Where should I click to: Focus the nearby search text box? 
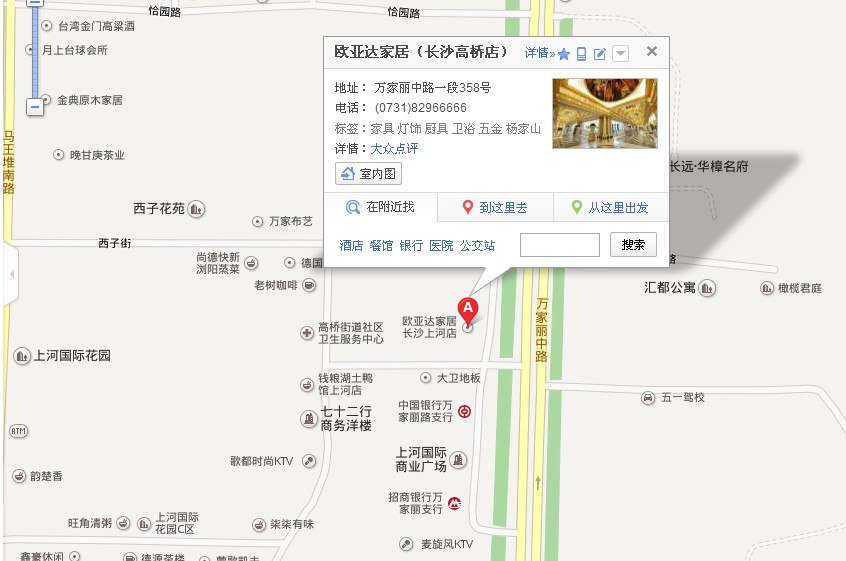[x=559, y=245]
